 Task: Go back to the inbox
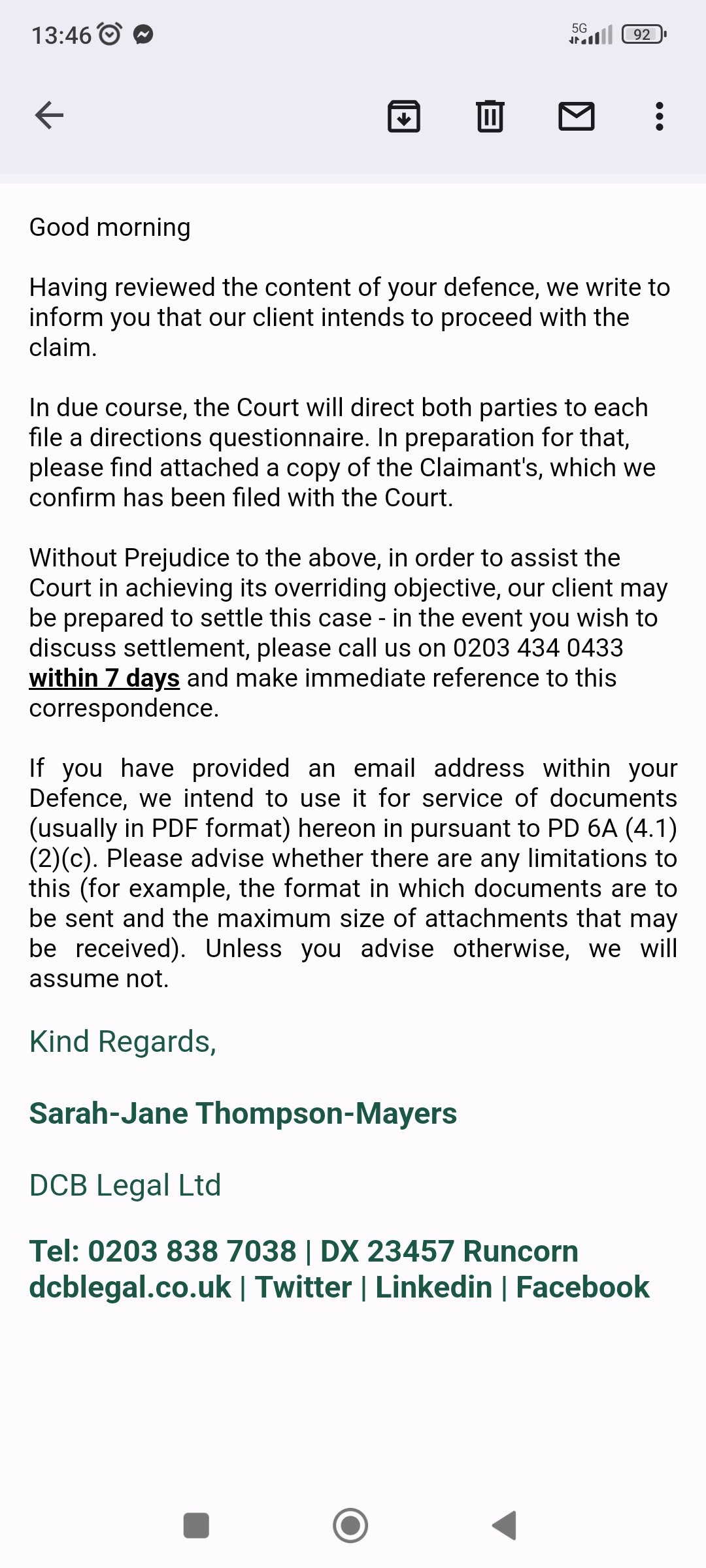pos(49,116)
